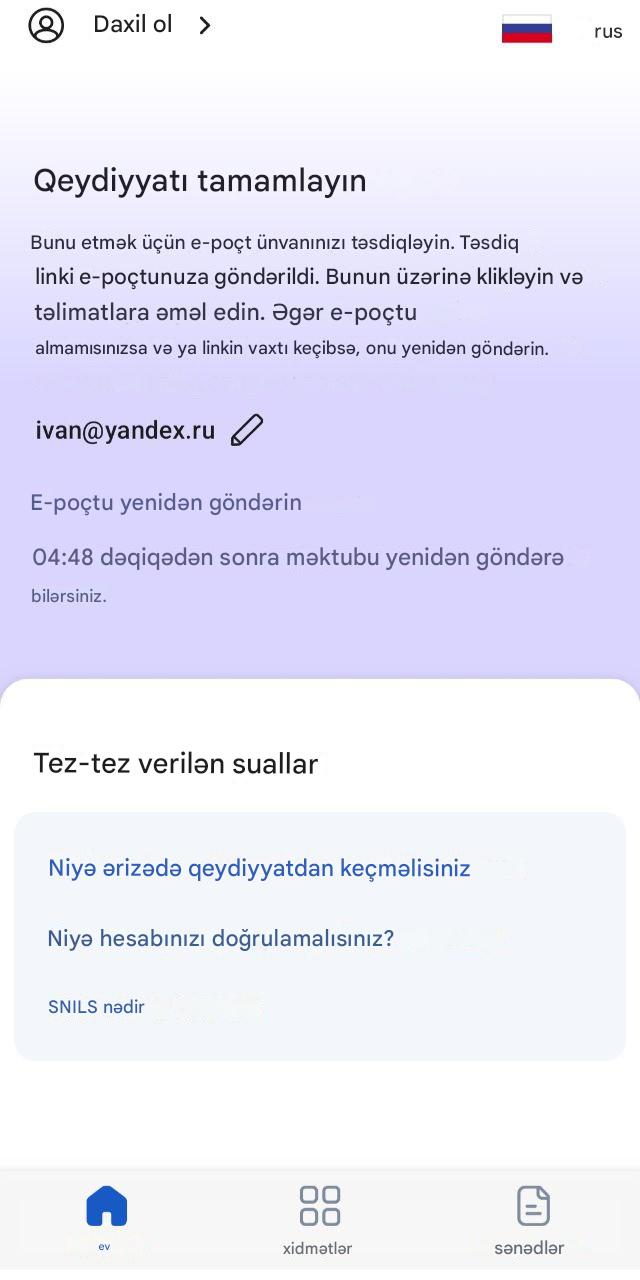
Task: Tap E-poçtu yenidən göndərin to resend email
Action: tap(166, 502)
